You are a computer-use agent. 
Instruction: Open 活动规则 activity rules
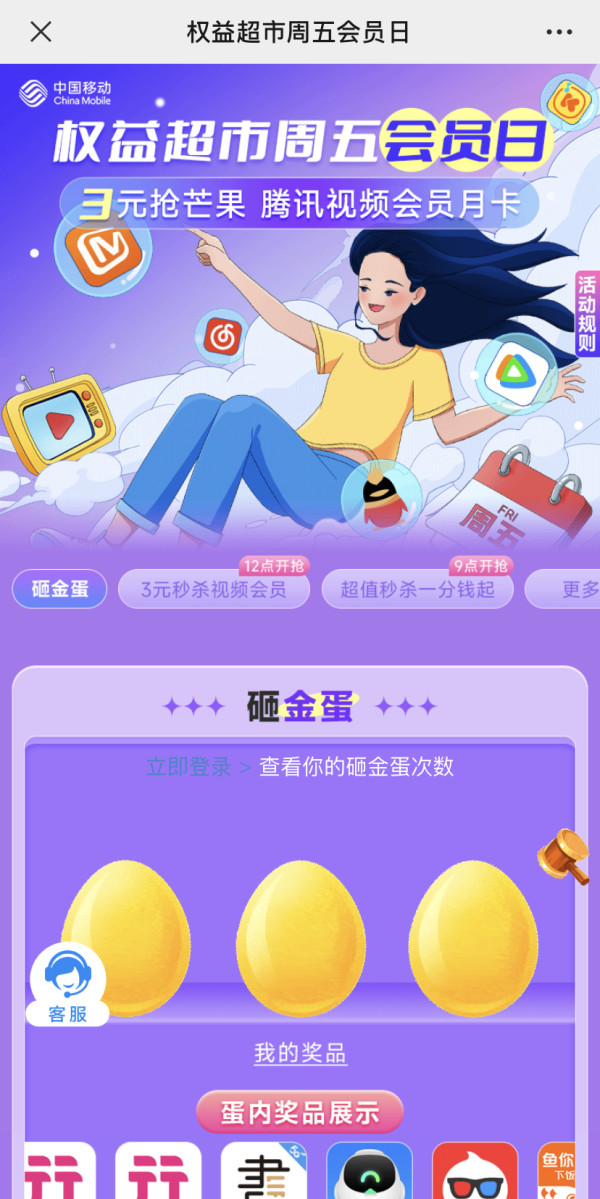pos(587,314)
